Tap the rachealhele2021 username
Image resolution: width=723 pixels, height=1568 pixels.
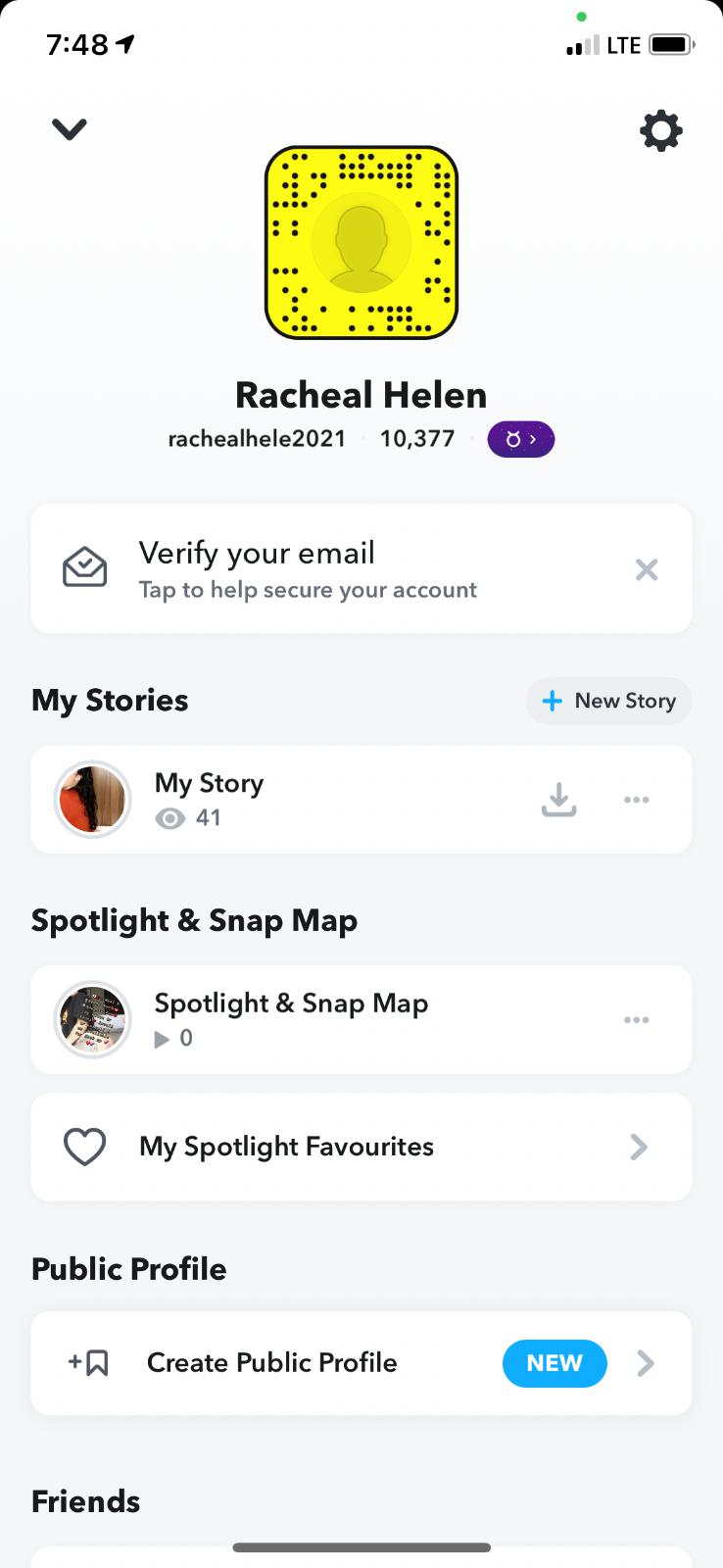click(257, 439)
